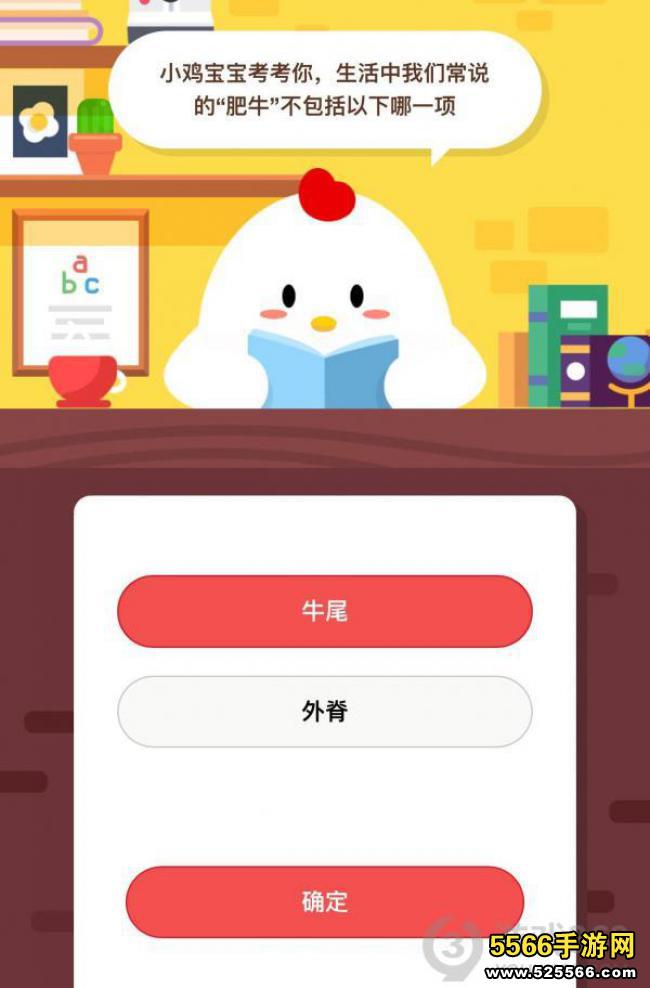Choose the 外脊 answer option

click(x=324, y=711)
